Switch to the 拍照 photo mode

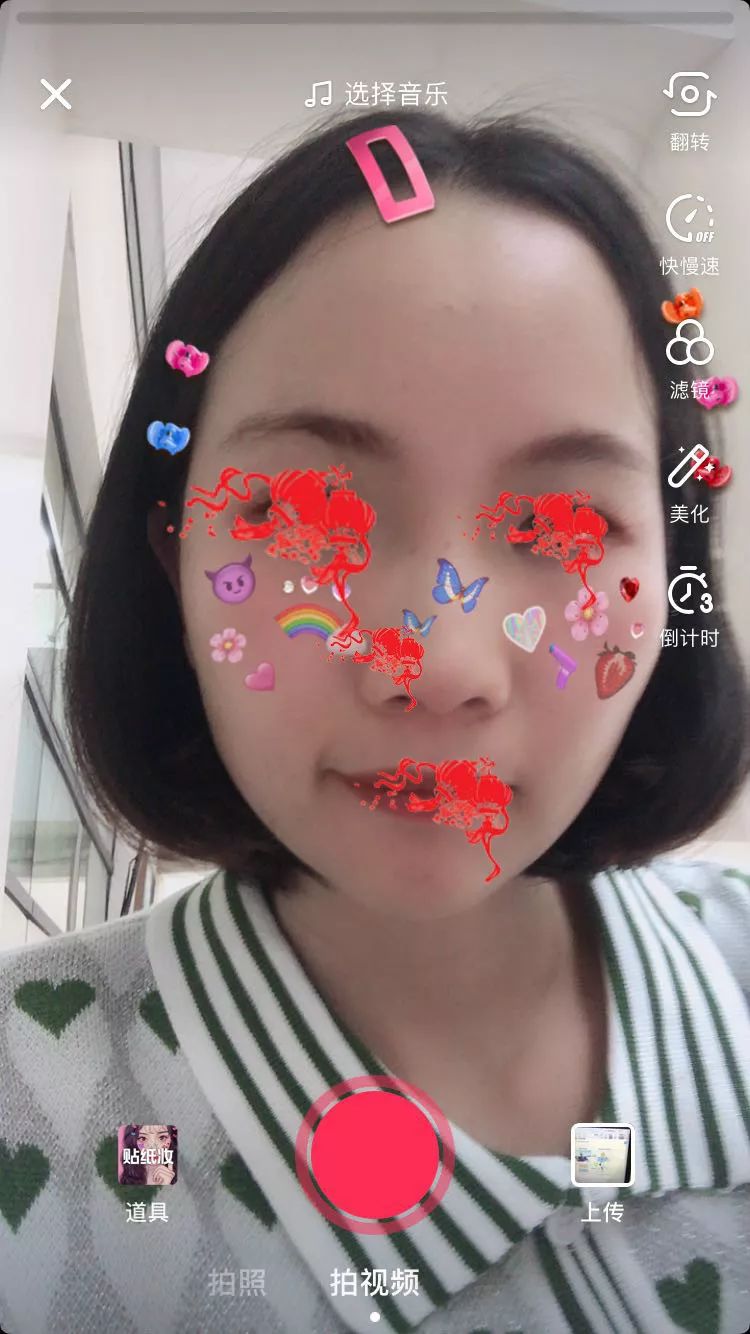(x=237, y=1283)
